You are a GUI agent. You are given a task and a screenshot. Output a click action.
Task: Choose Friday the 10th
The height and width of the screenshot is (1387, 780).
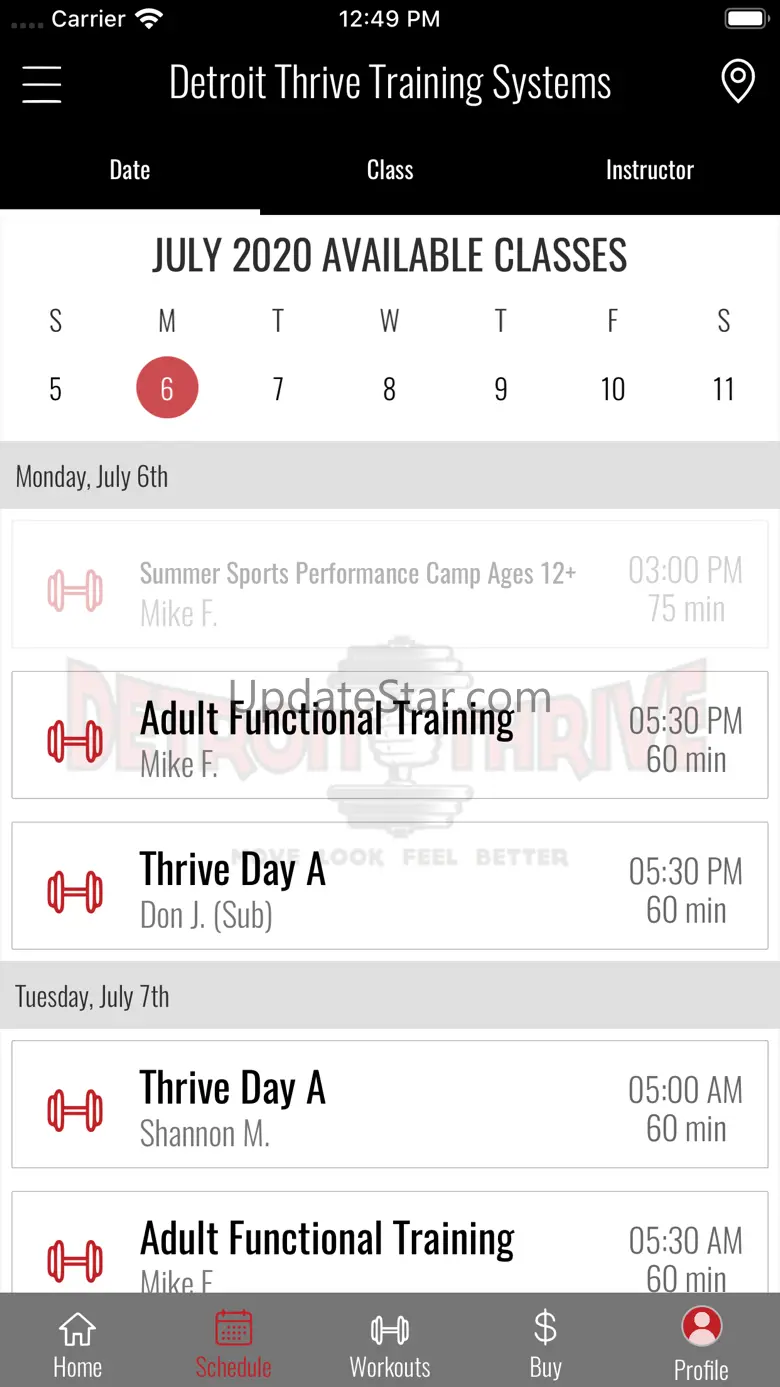click(612, 388)
